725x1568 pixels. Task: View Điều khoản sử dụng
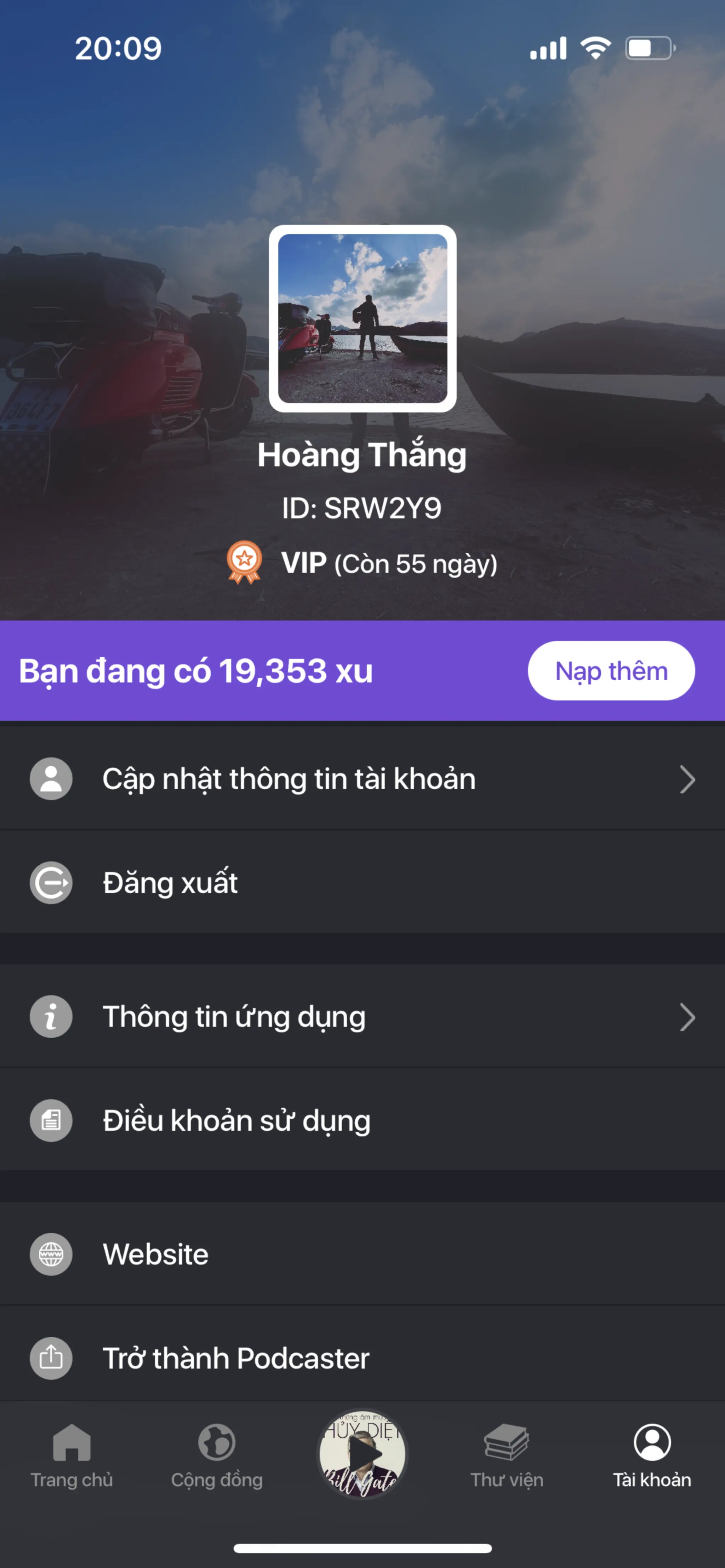pyautogui.click(x=362, y=1120)
